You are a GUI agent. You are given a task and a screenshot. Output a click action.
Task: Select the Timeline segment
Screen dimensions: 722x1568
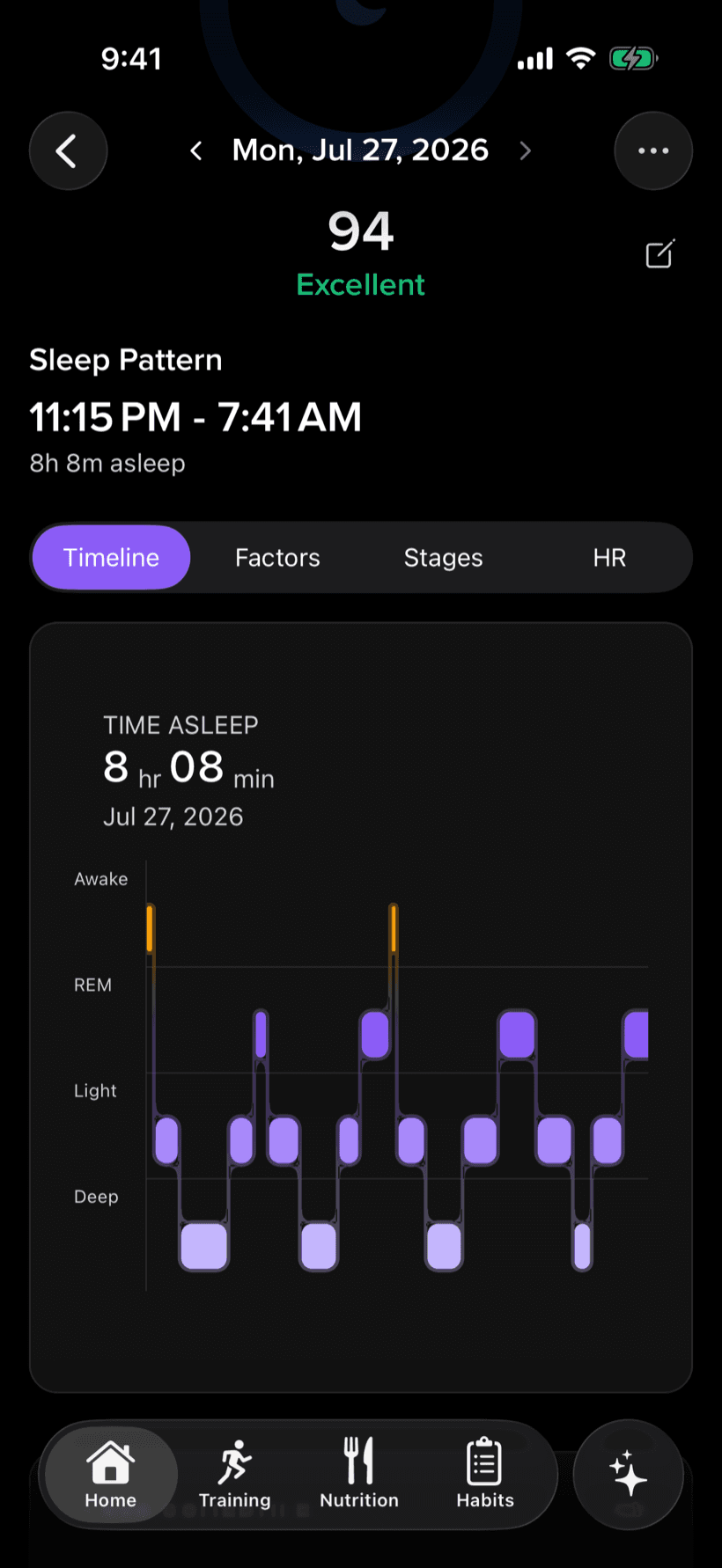(x=111, y=557)
